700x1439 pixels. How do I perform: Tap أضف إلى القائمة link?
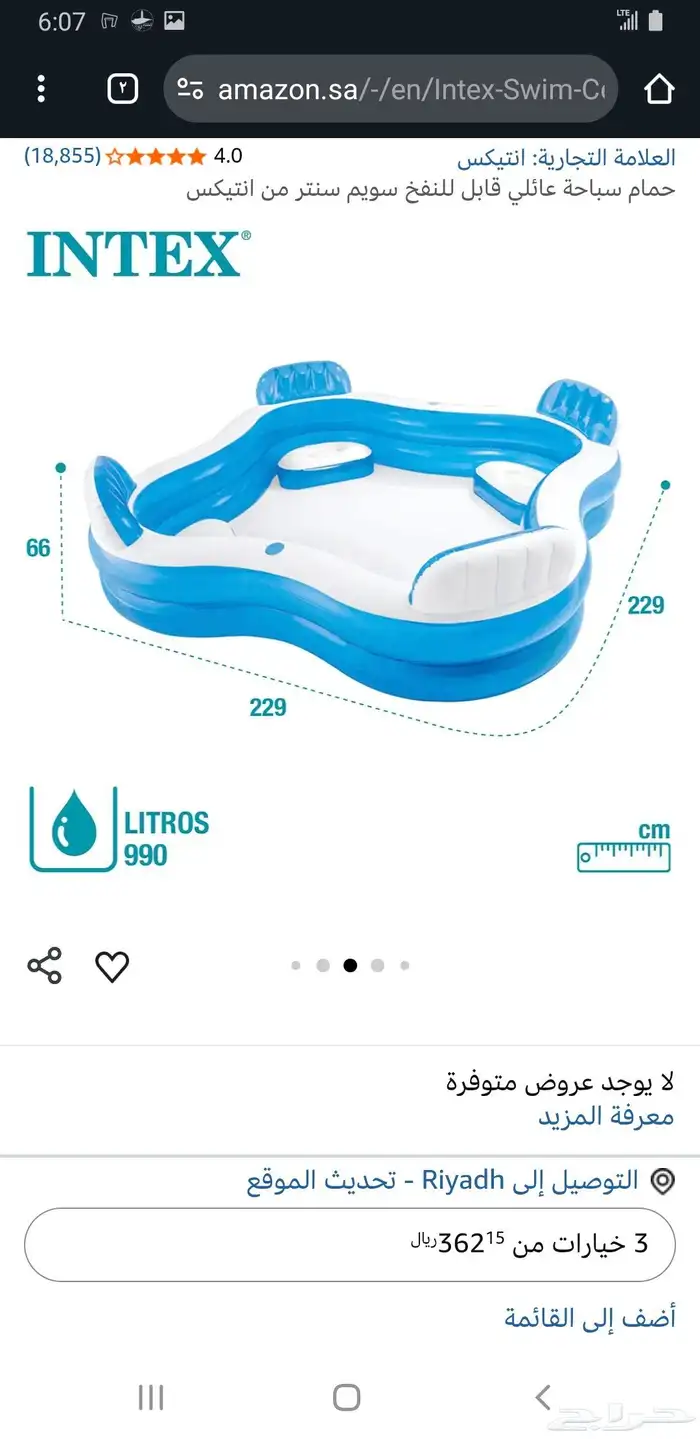click(590, 1317)
